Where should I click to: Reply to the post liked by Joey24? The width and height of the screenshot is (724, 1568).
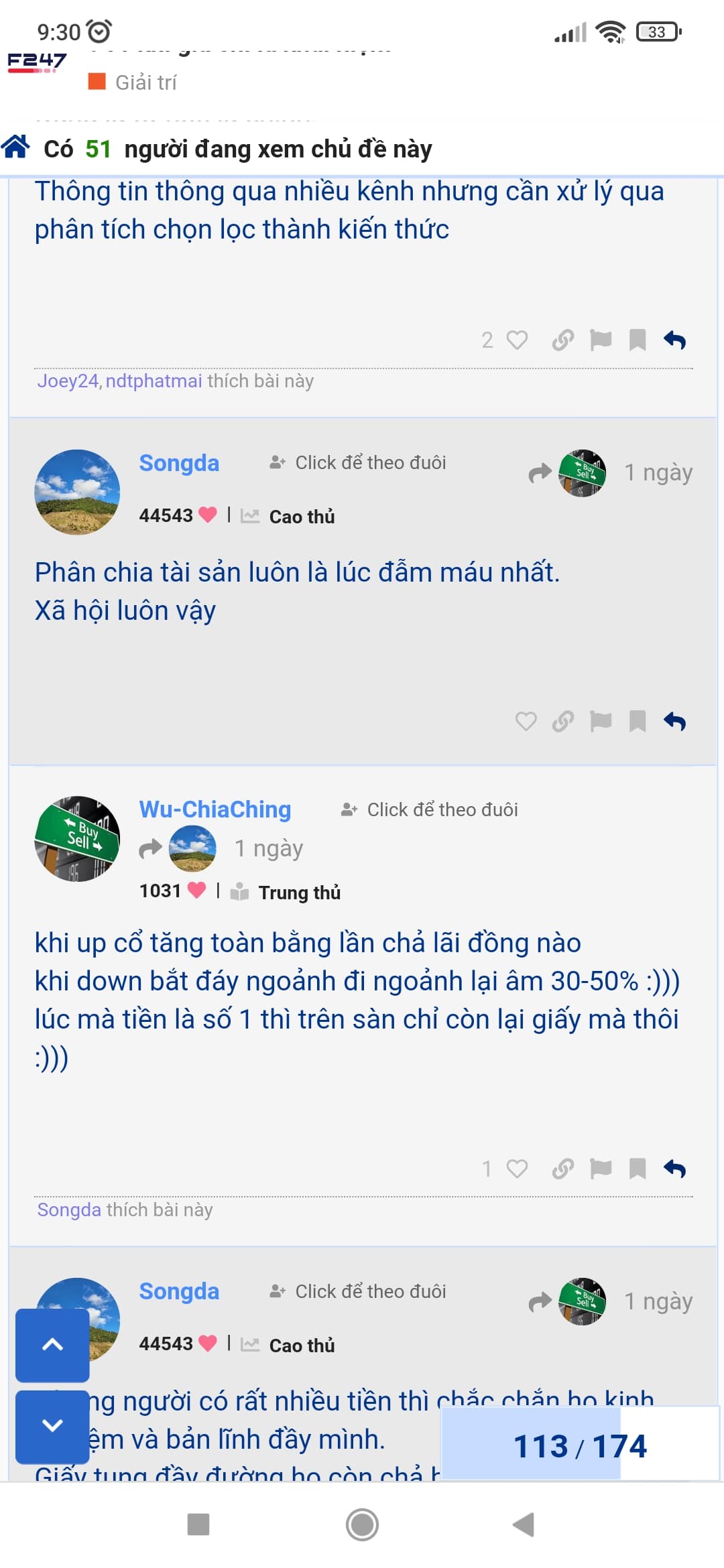tap(674, 340)
